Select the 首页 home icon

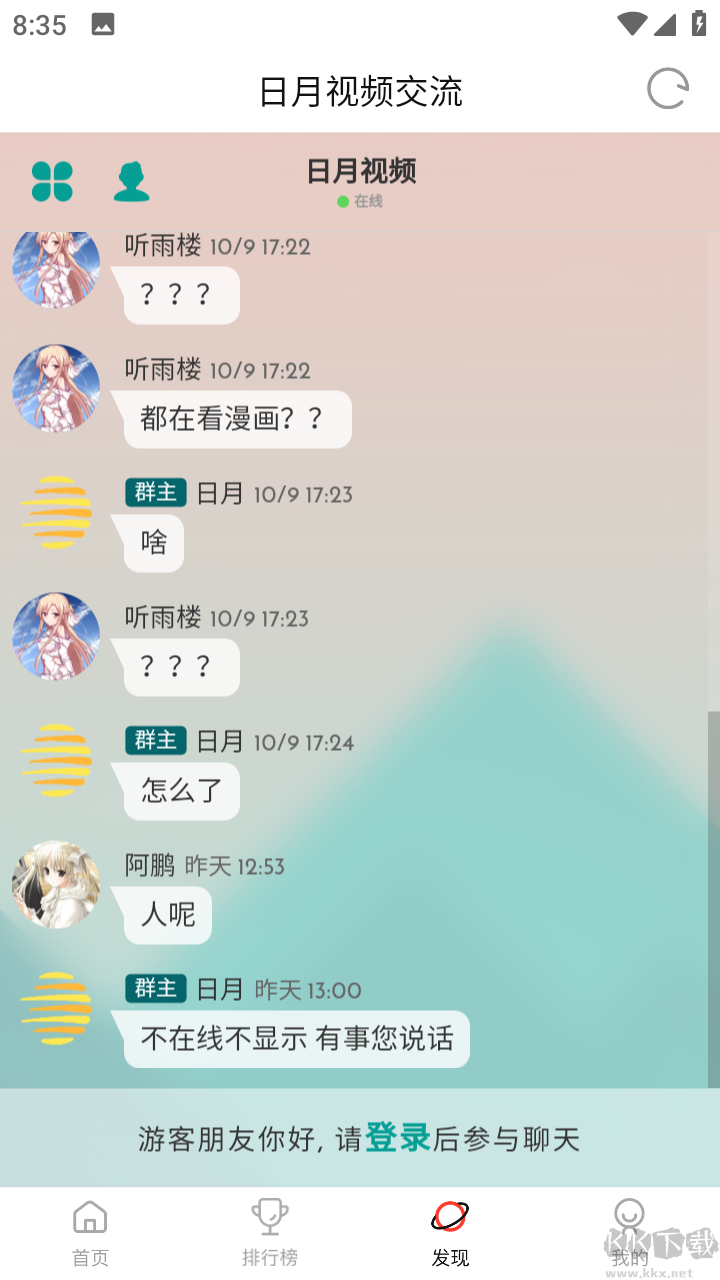click(90, 1218)
